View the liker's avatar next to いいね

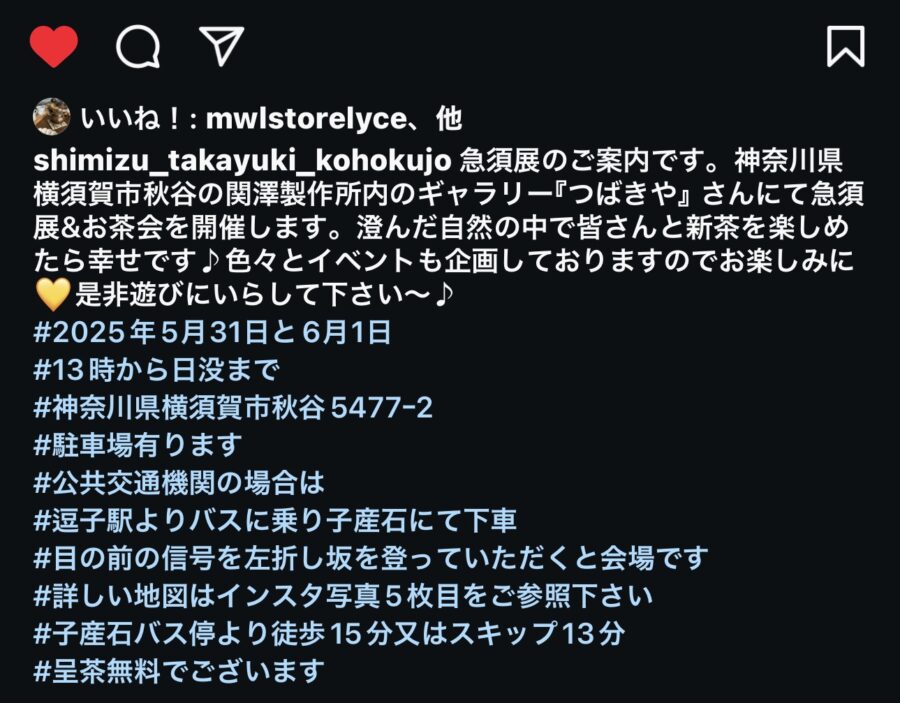pos(50,119)
